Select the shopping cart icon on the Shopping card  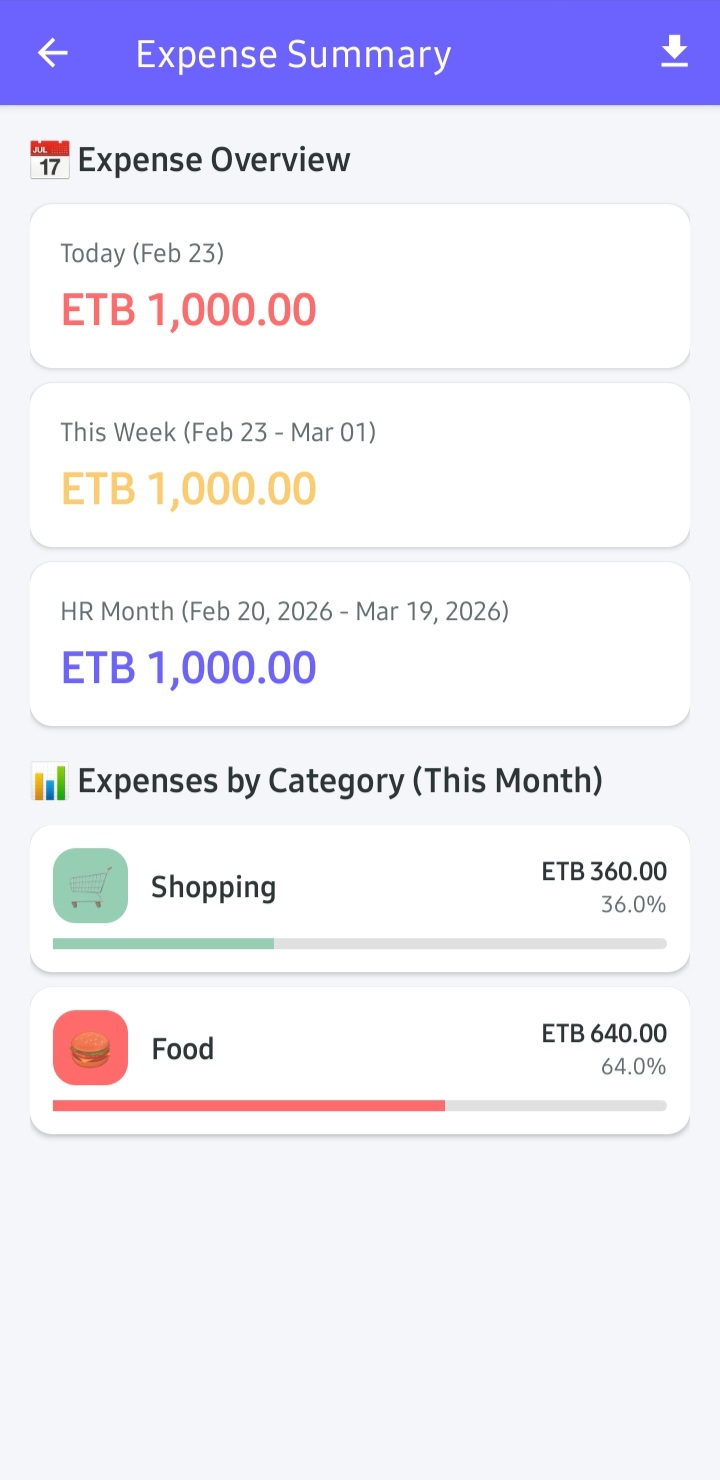pos(90,885)
